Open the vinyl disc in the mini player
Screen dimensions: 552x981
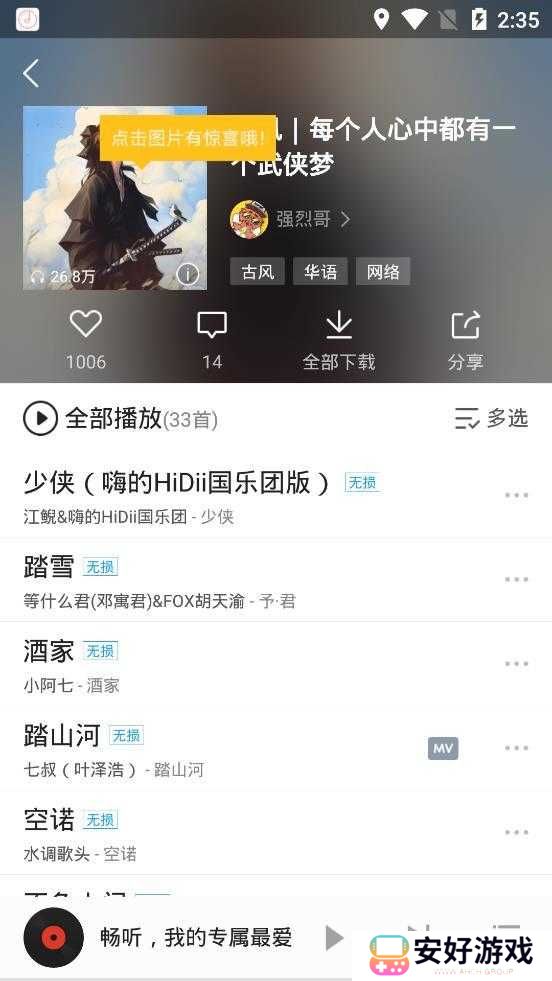tap(54, 937)
